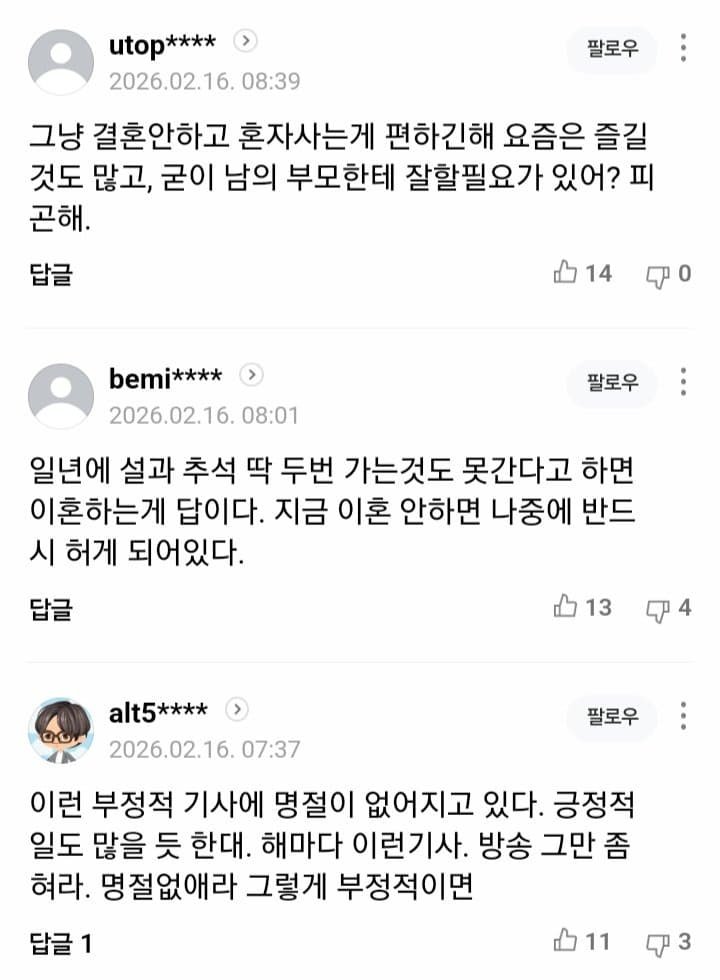Reply to bemi**** comment
The height and width of the screenshot is (980, 720).
click(51, 607)
